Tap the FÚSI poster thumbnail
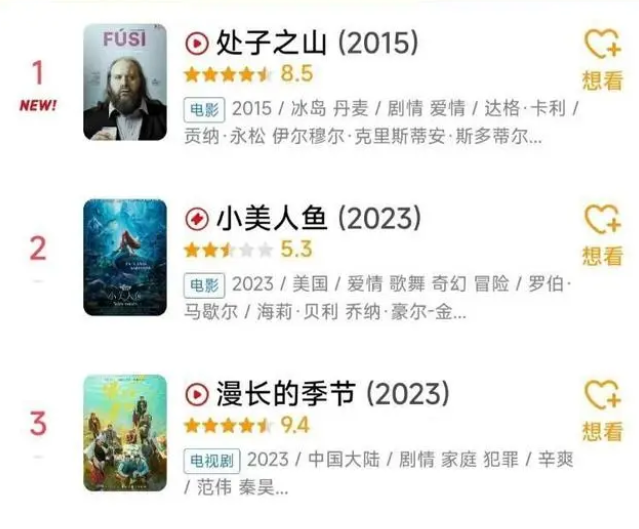 click(125, 82)
